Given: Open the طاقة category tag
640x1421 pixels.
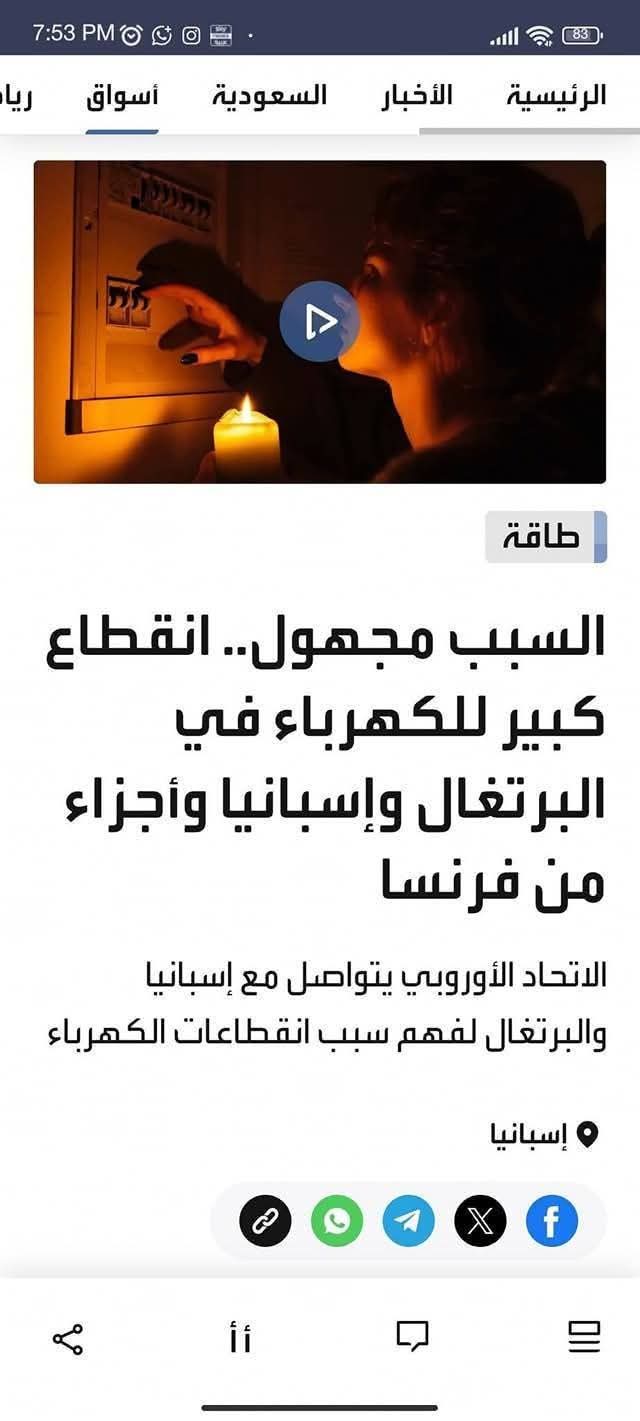Looking at the screenshot, I should (x=545, y=537).
